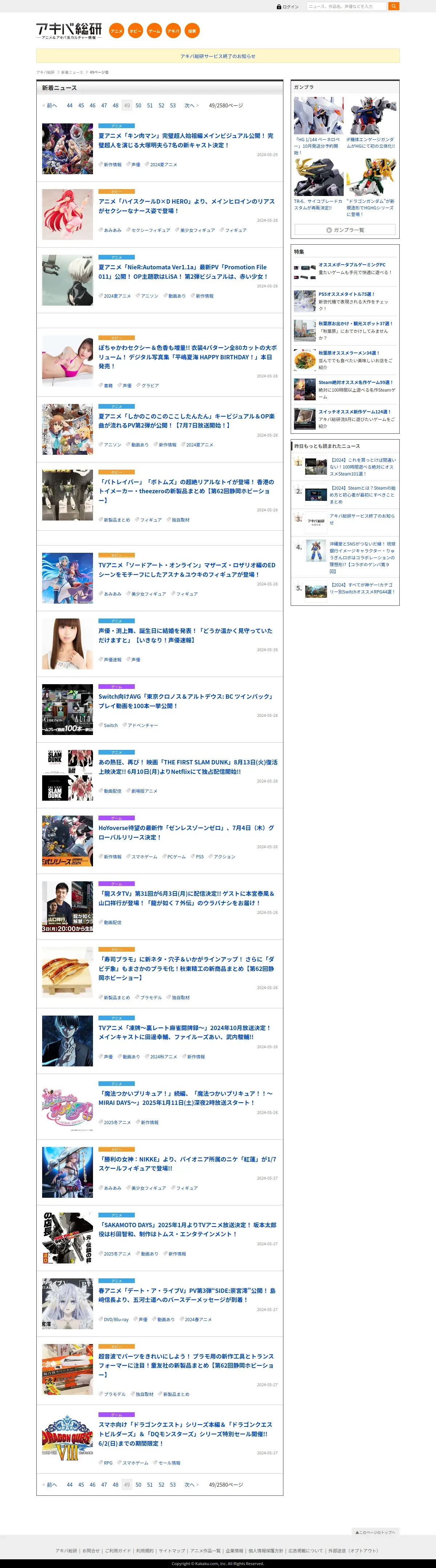Go to page 50 in top pagination
The image size is (436, 1568).
tap(138, 105)
